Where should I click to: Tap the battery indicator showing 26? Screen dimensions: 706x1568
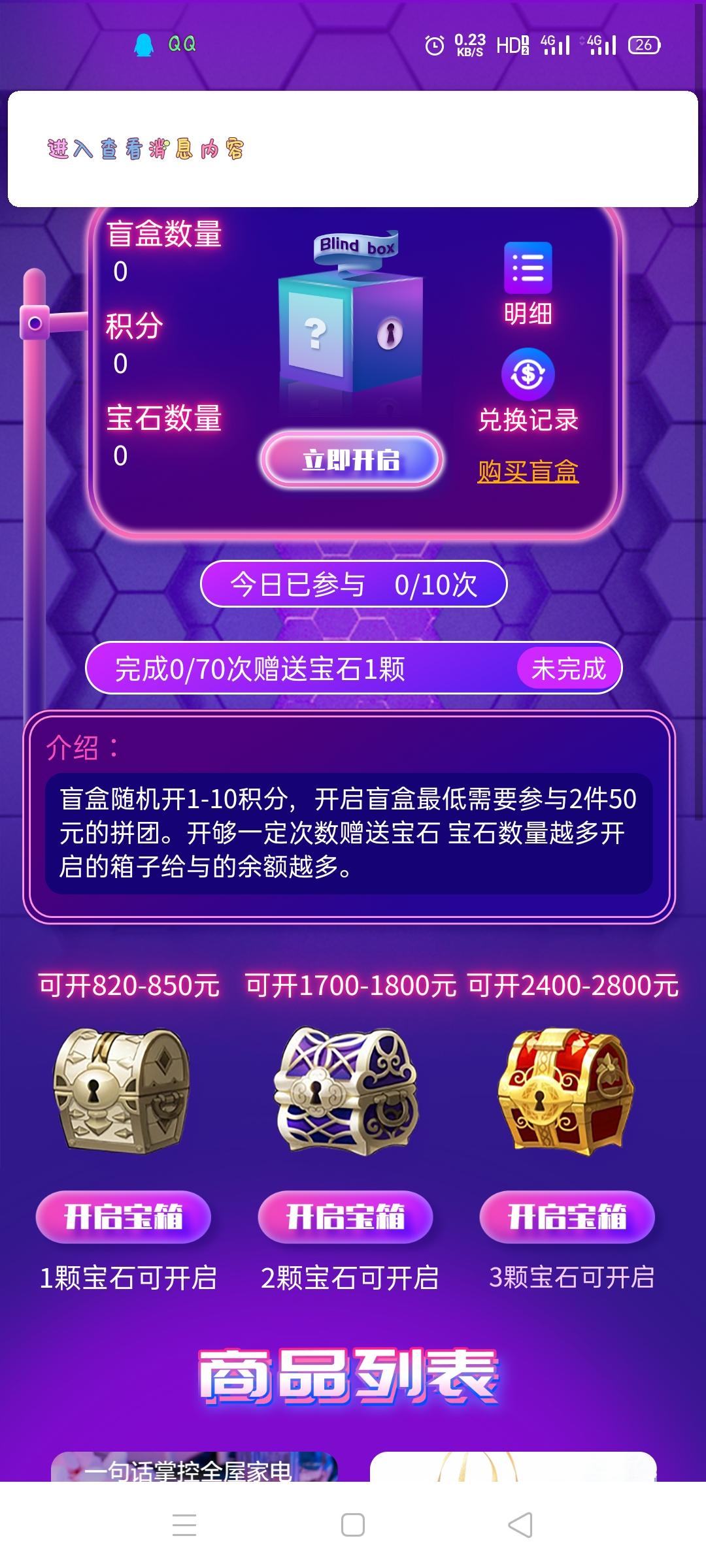coord(643,44)
